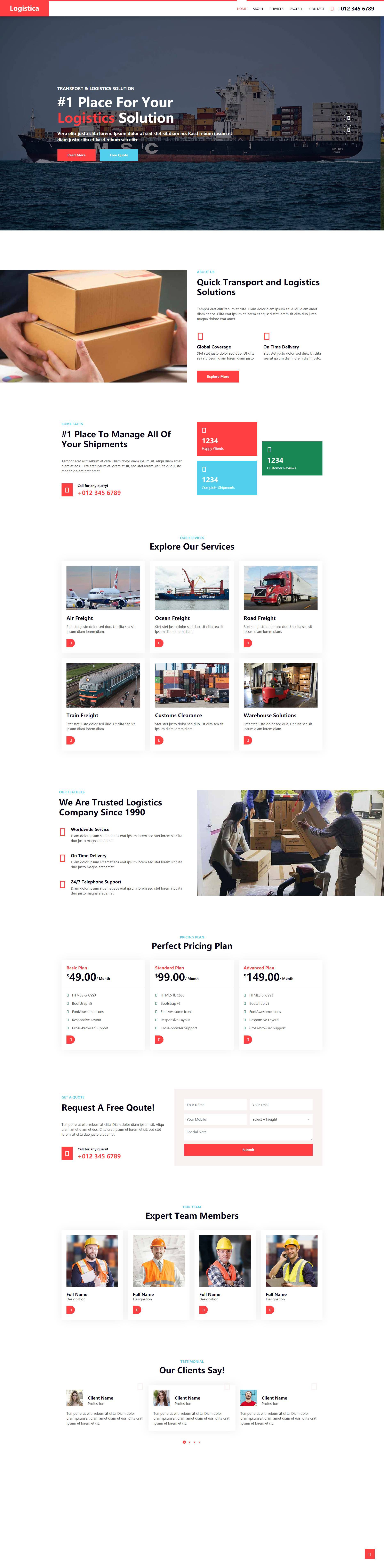Screen dimensions: 384x1568
Task: Open the Contact page link
Action: click(317, 9)
